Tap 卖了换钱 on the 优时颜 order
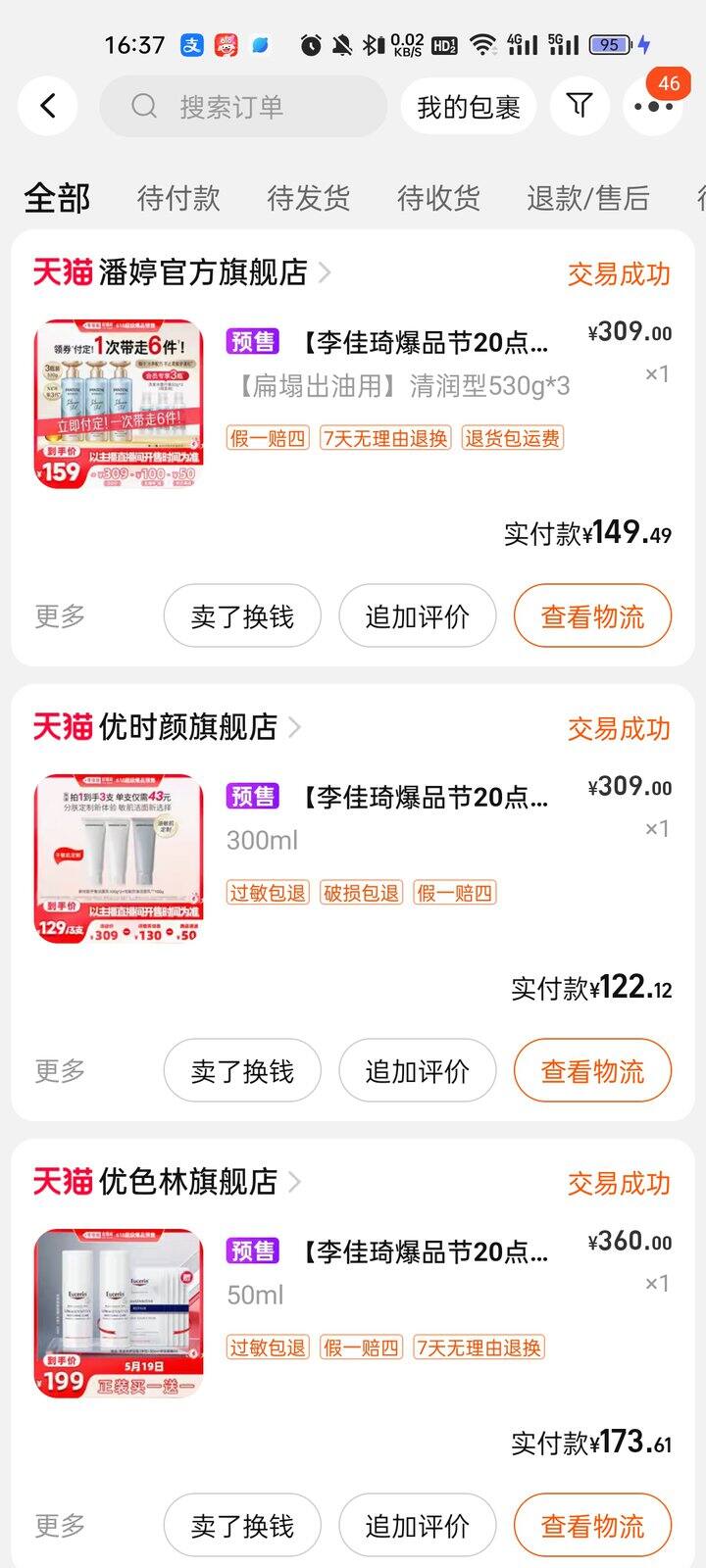The image size is (706, 1568). tap(242, 1071)
